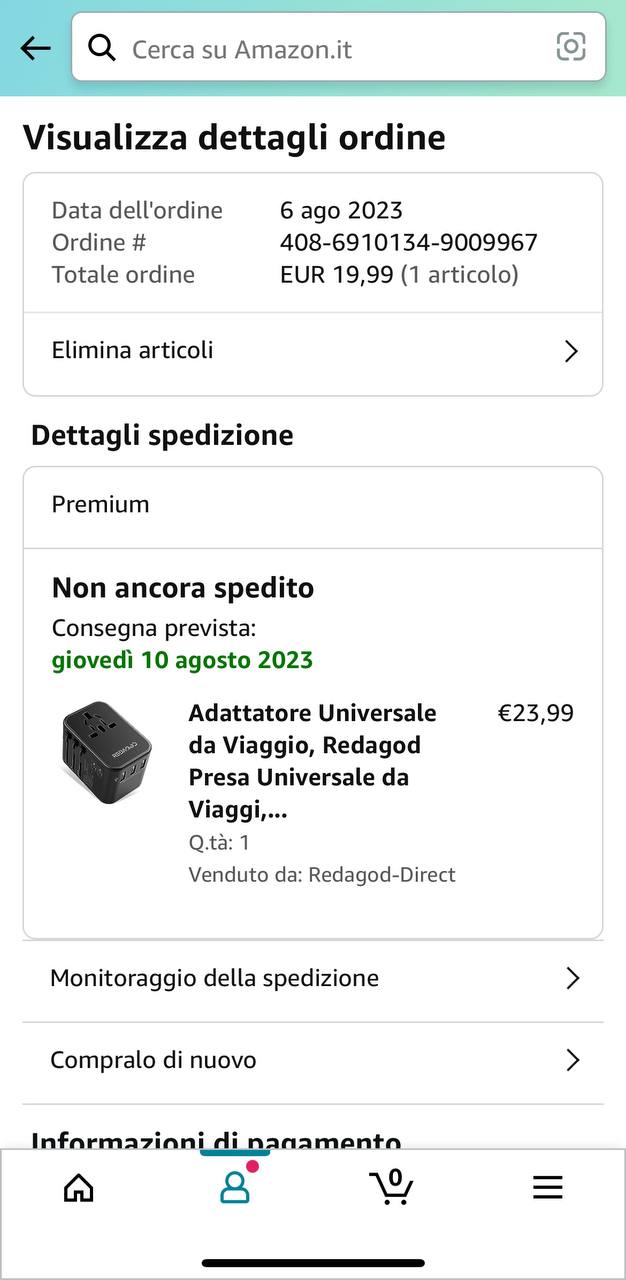Switch to the account profile tab
Image resolution: width=626 pixels, height=1280 pixels.
[235, 1187]
